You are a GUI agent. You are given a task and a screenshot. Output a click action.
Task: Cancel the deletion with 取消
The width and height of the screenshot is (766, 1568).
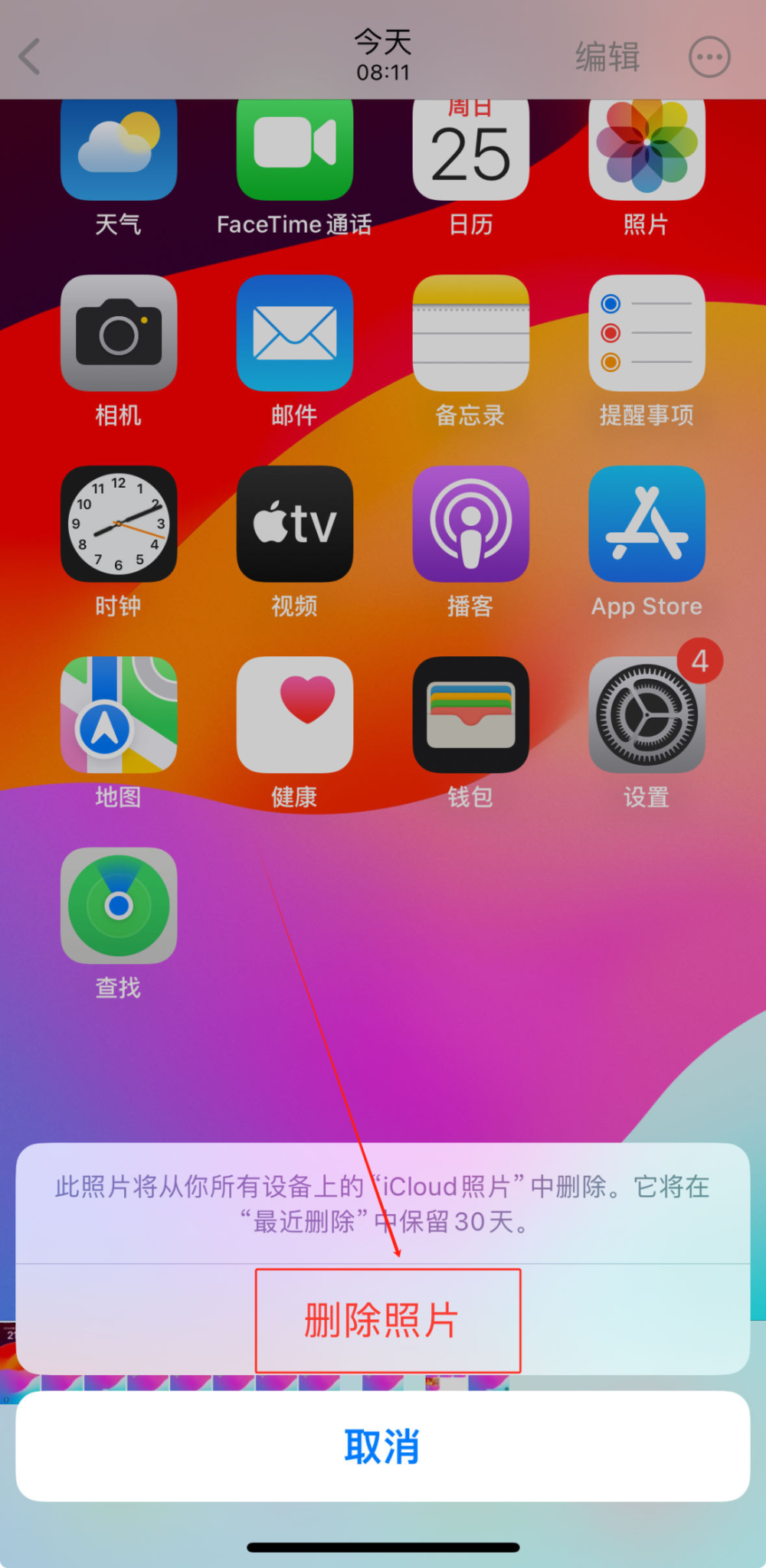[383, 1446]
